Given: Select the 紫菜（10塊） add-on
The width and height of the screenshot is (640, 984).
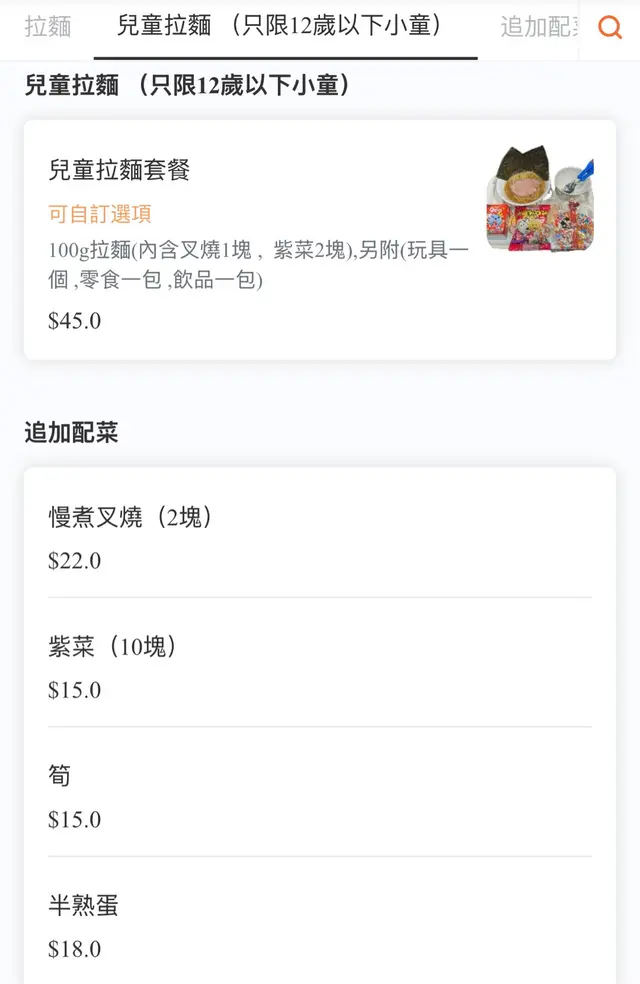Looking at the screenshot, I should pos(319,666).
